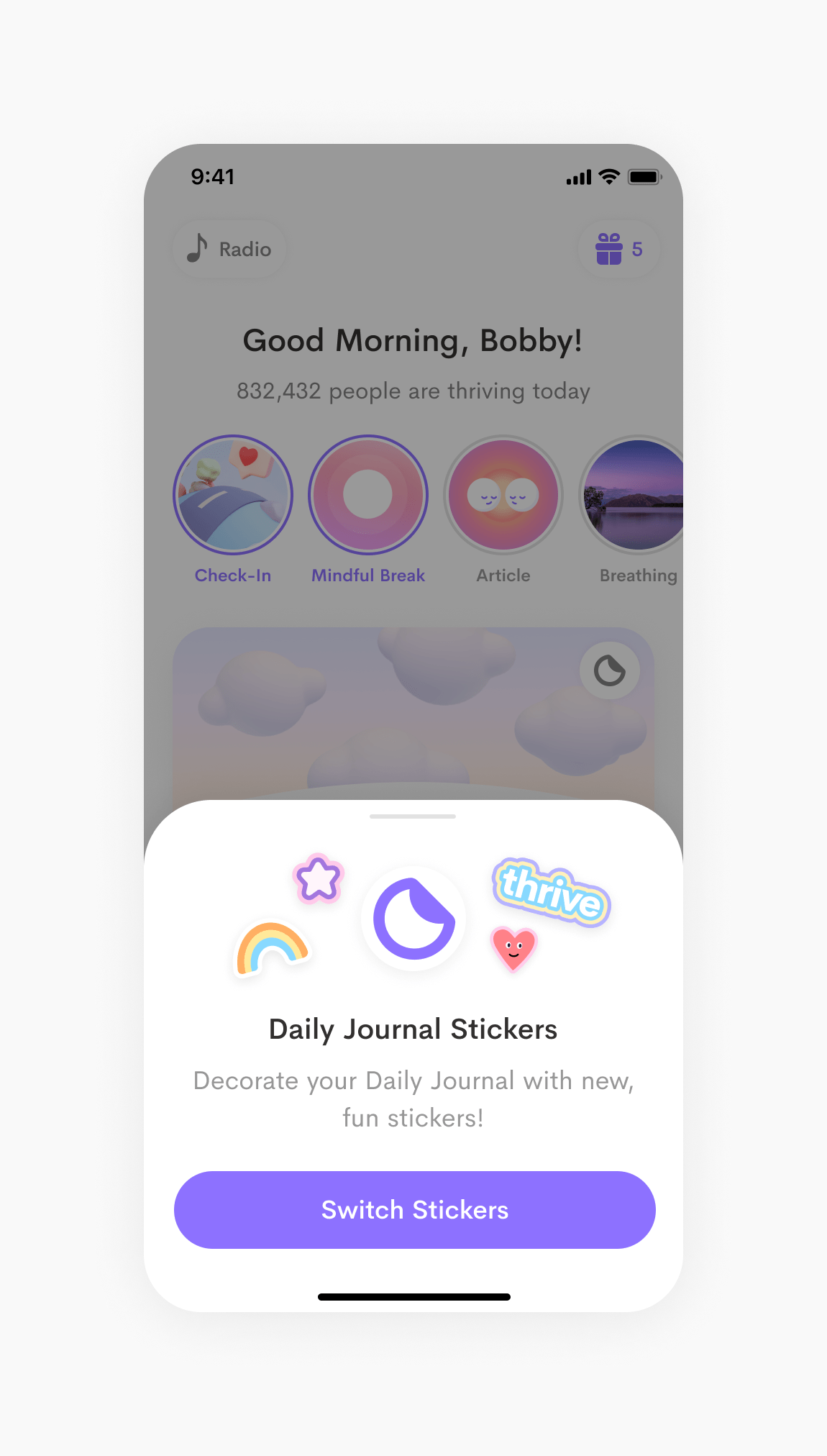Tap the bottom sheet drag handle
The width and height of the screenshot is (827, 1456).
413,816
